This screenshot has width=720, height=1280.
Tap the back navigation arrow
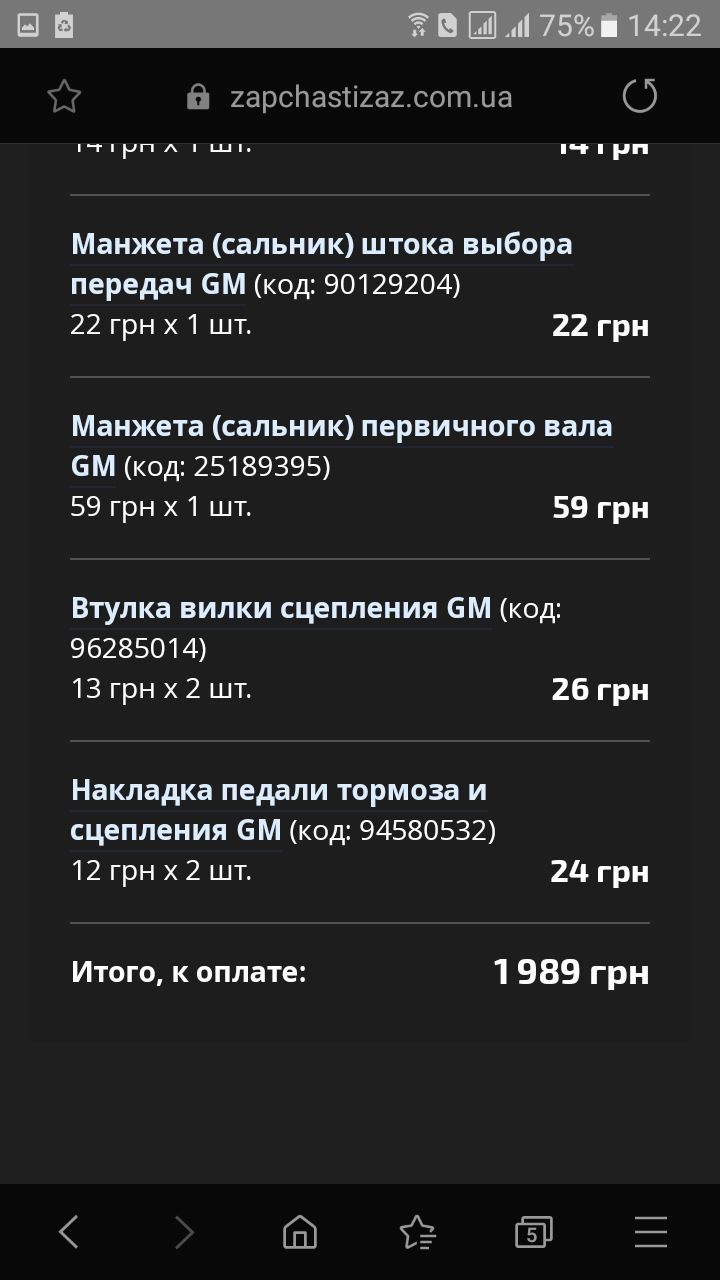tap(68, 1232)
